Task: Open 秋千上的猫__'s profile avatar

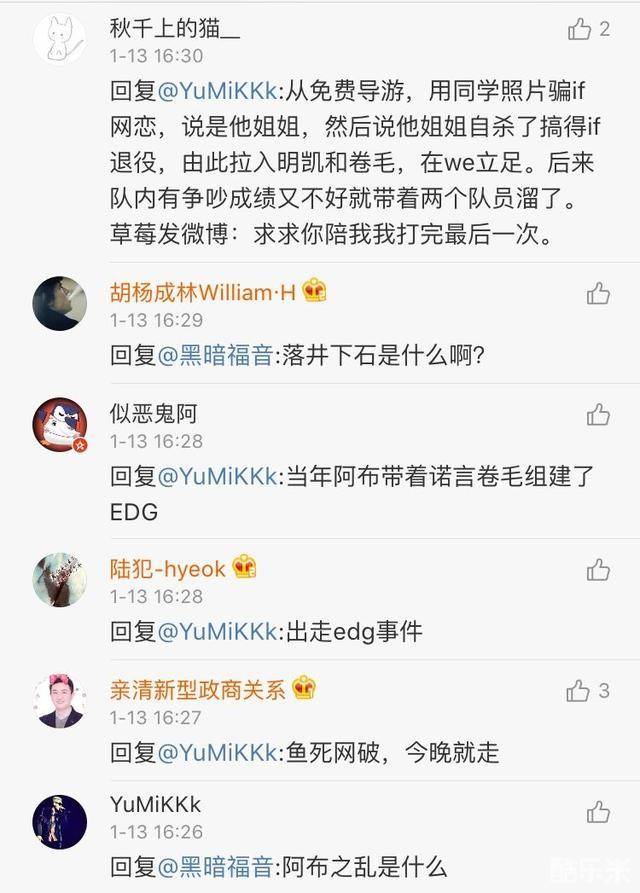Action: [60, 39]
